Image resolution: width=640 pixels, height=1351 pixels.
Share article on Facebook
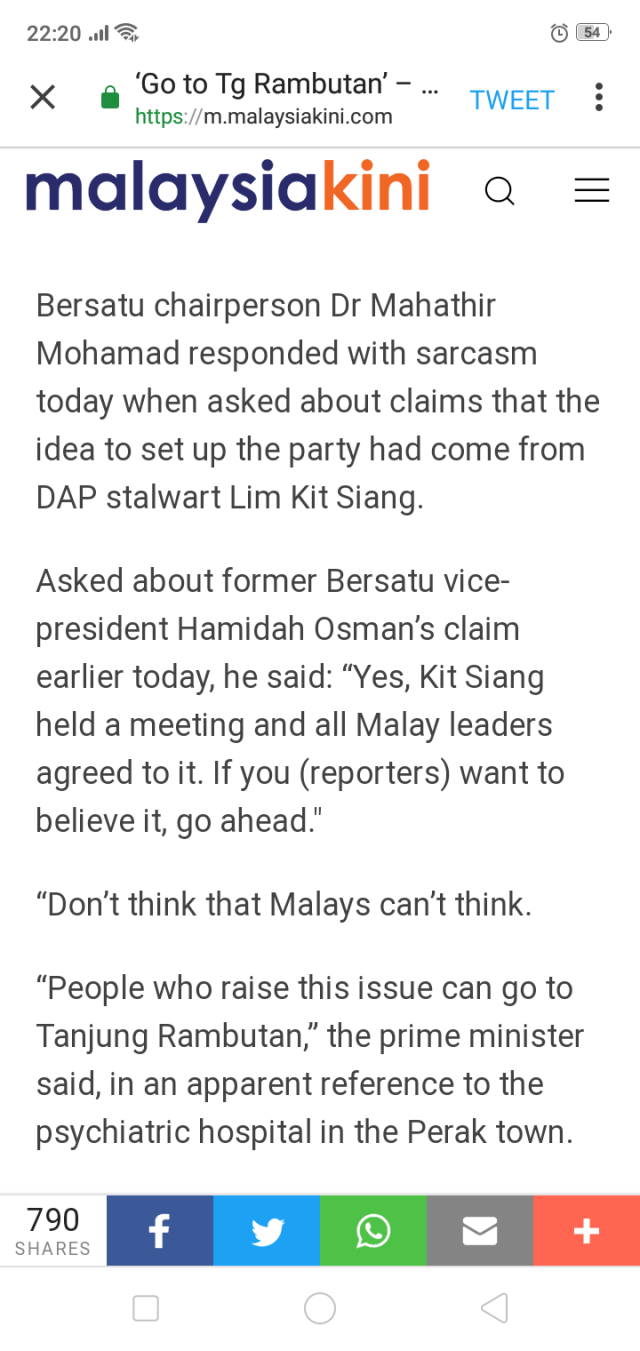click(160, 1231)
